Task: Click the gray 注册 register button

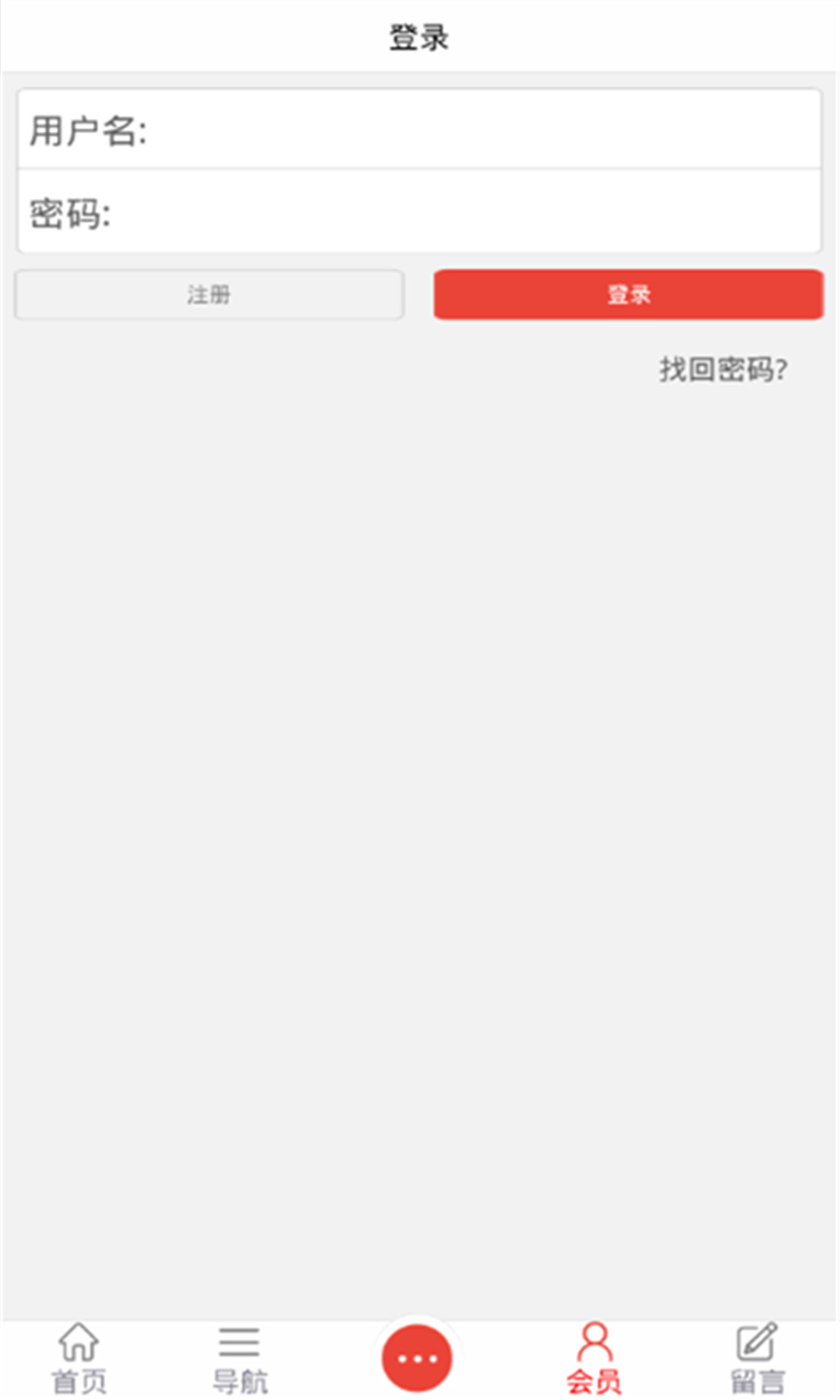Action: tap(210, 295)
